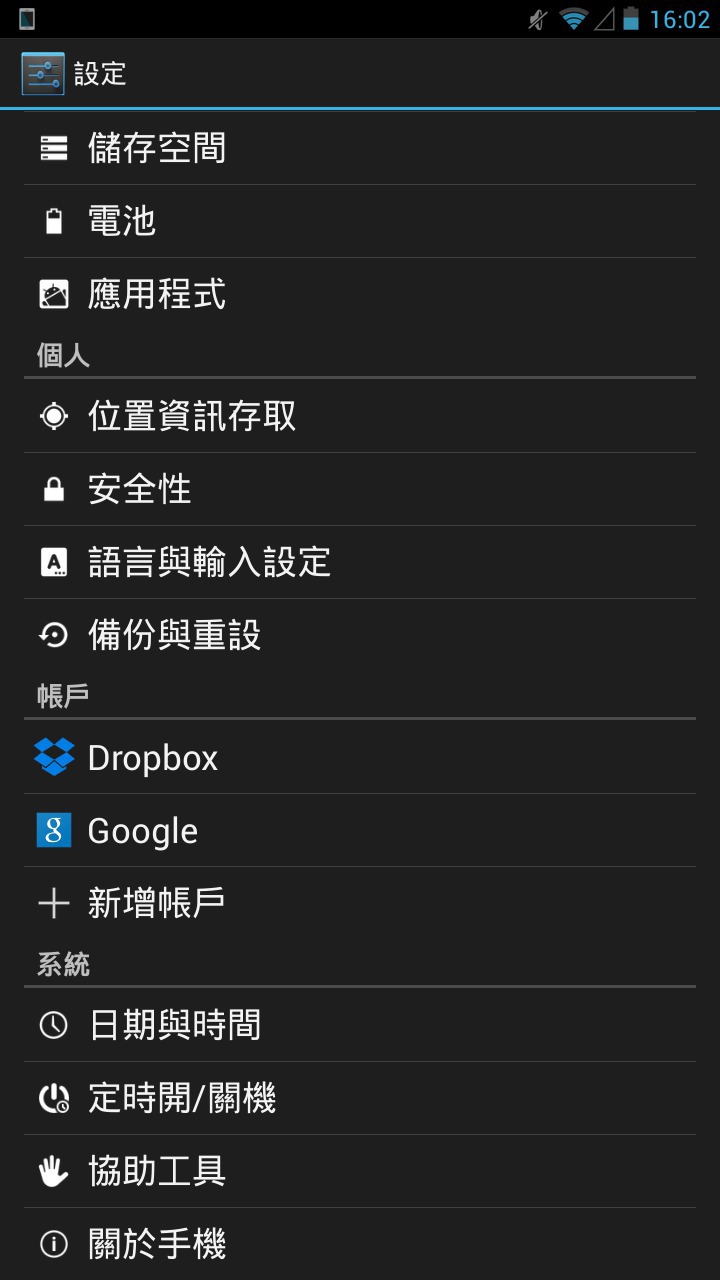Open 備份與重設 backup and reset

click(360, 635)
